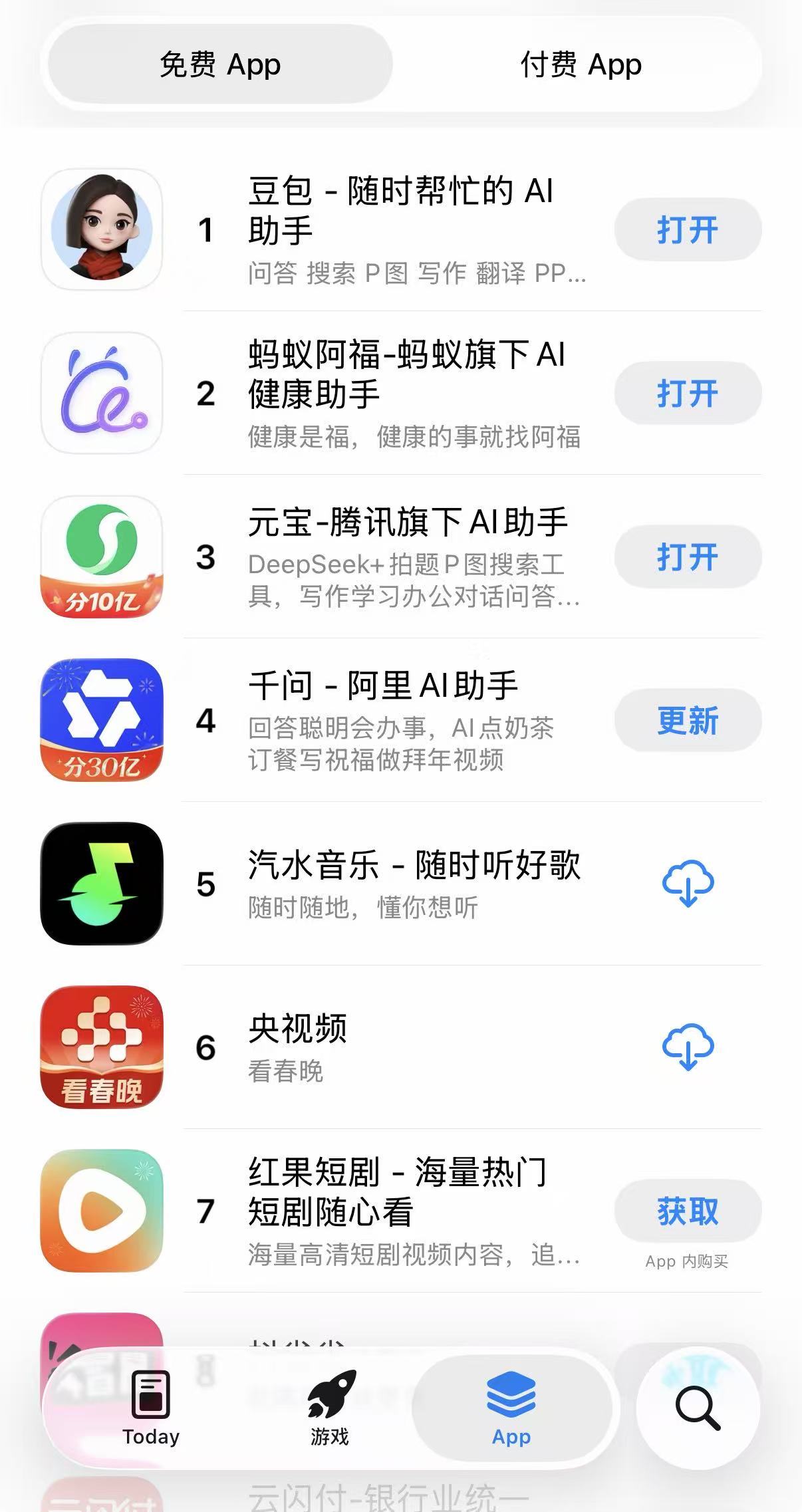
Task: Tap 打开 next to 蚂蚁阿福
Action: coord(688,394)
